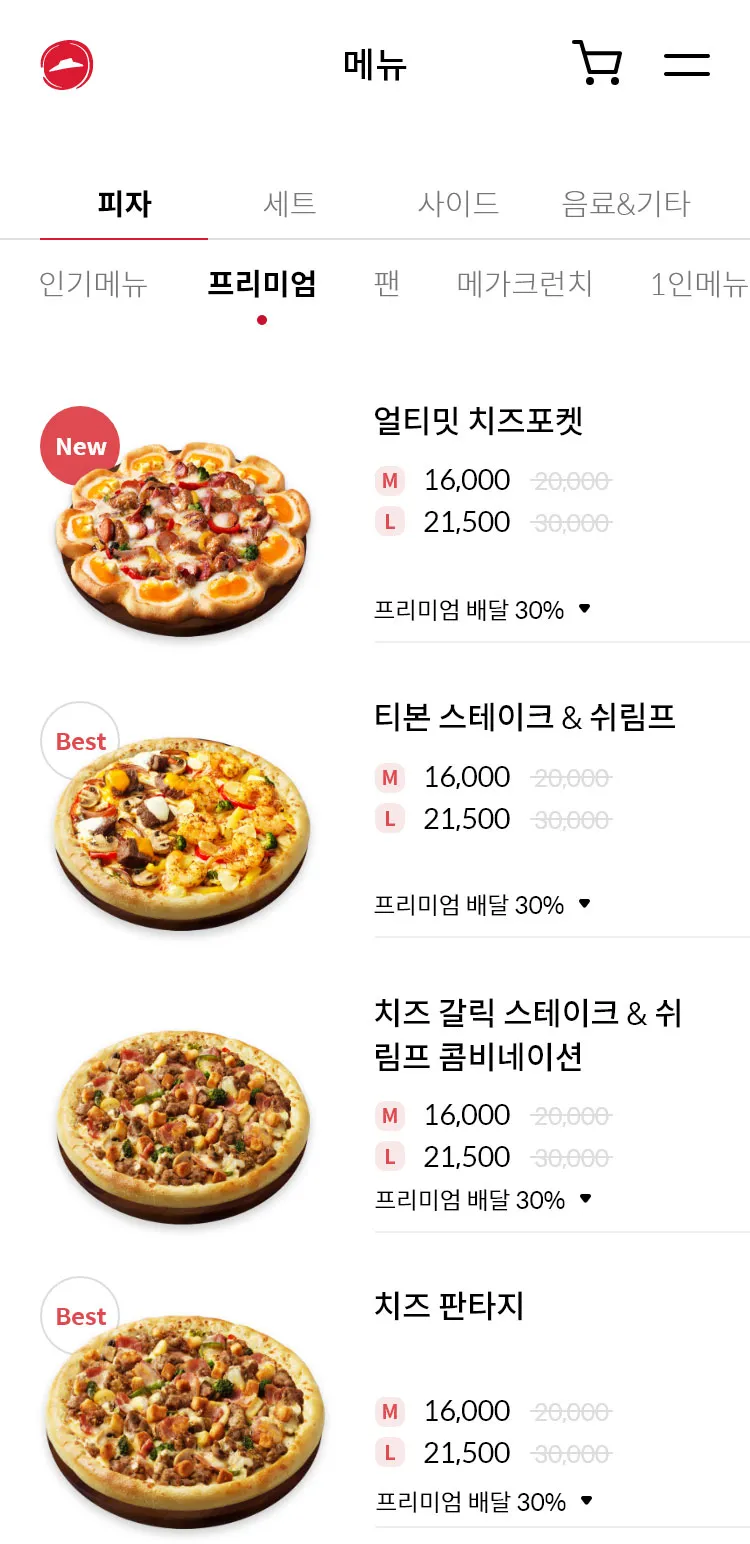Click the Best badge on 치즈 판타지
The image size is (750, 1544).
coord(79,1316)
